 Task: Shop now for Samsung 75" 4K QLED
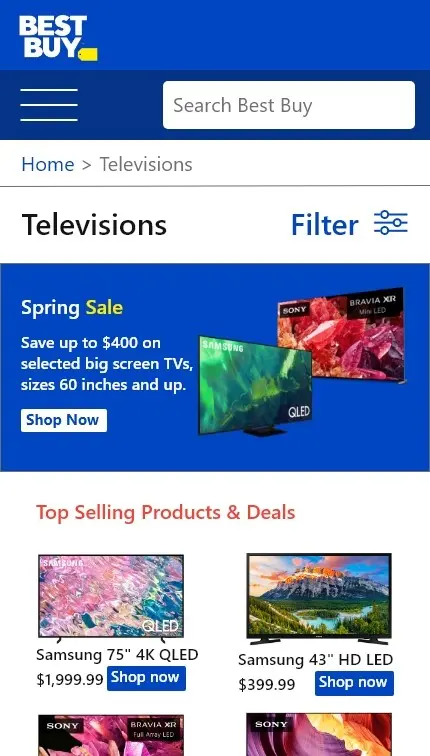click(146, 678)
